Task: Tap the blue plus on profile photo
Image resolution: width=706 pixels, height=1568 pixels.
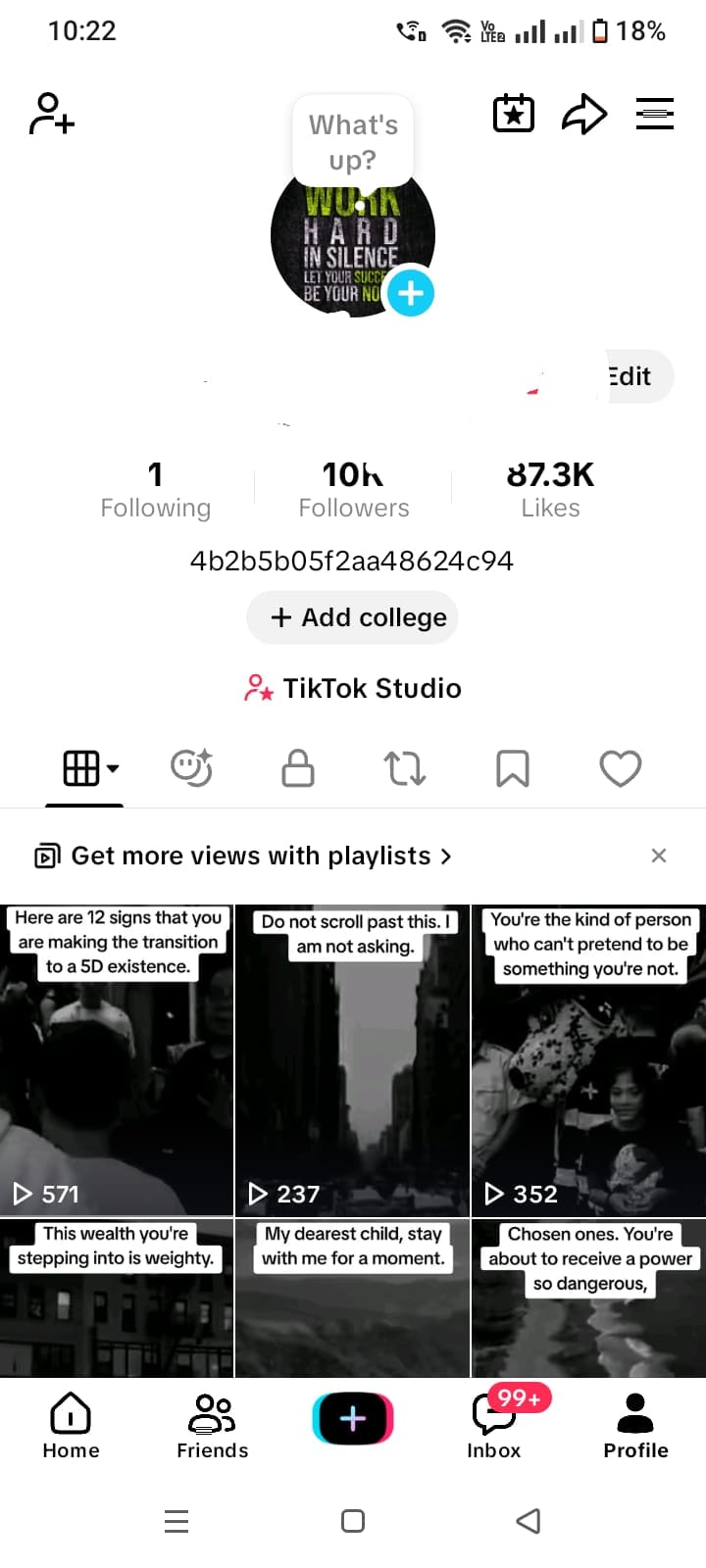Action: click(x=410, y=293)
